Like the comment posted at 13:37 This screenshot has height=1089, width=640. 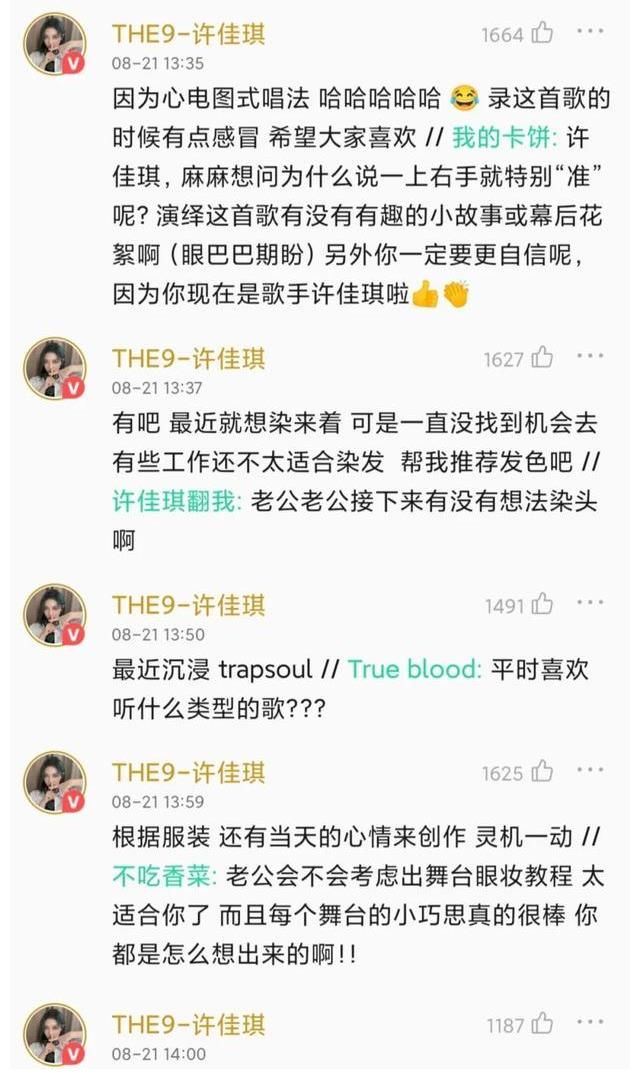pyautogui.click(x=543, y=357)
